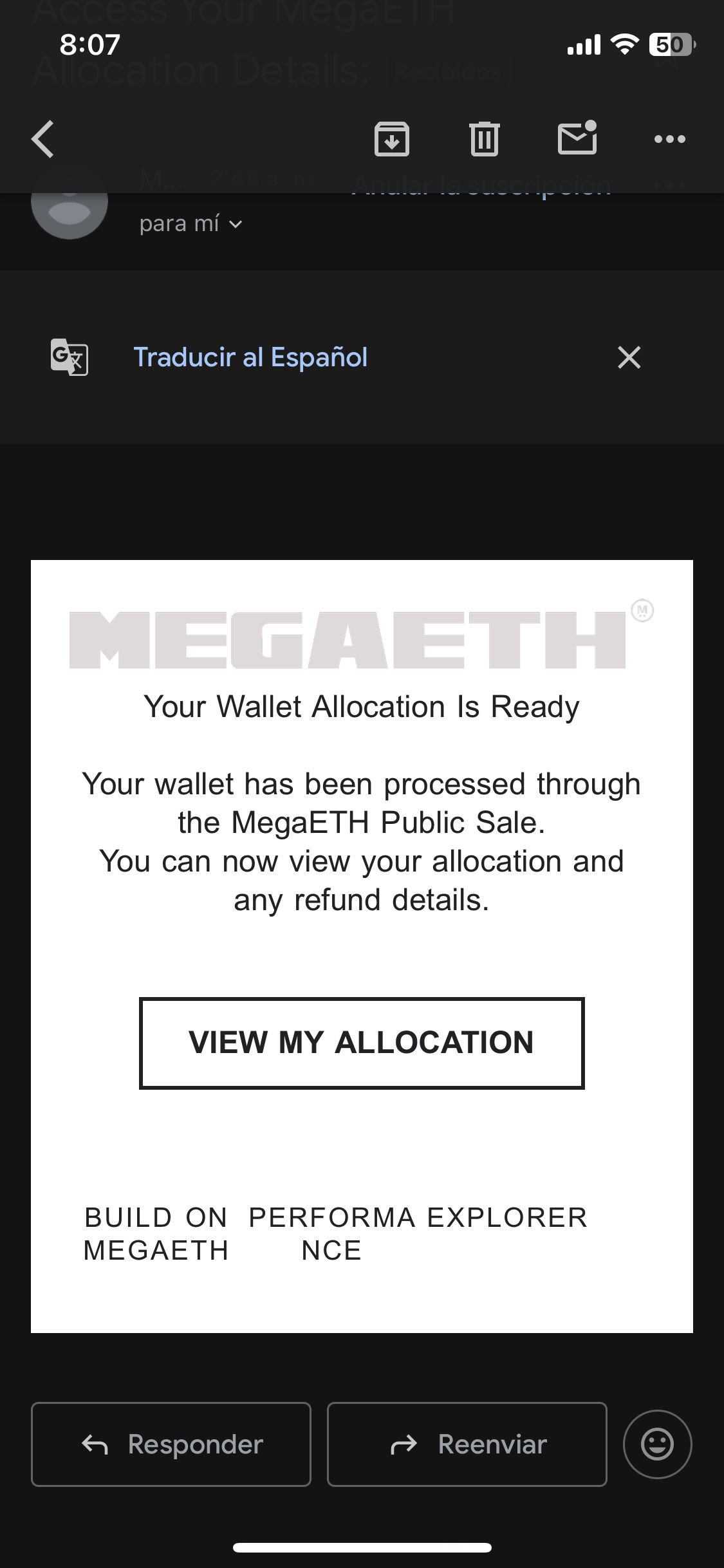Tap the home indicator bar at bottom

362,1547
